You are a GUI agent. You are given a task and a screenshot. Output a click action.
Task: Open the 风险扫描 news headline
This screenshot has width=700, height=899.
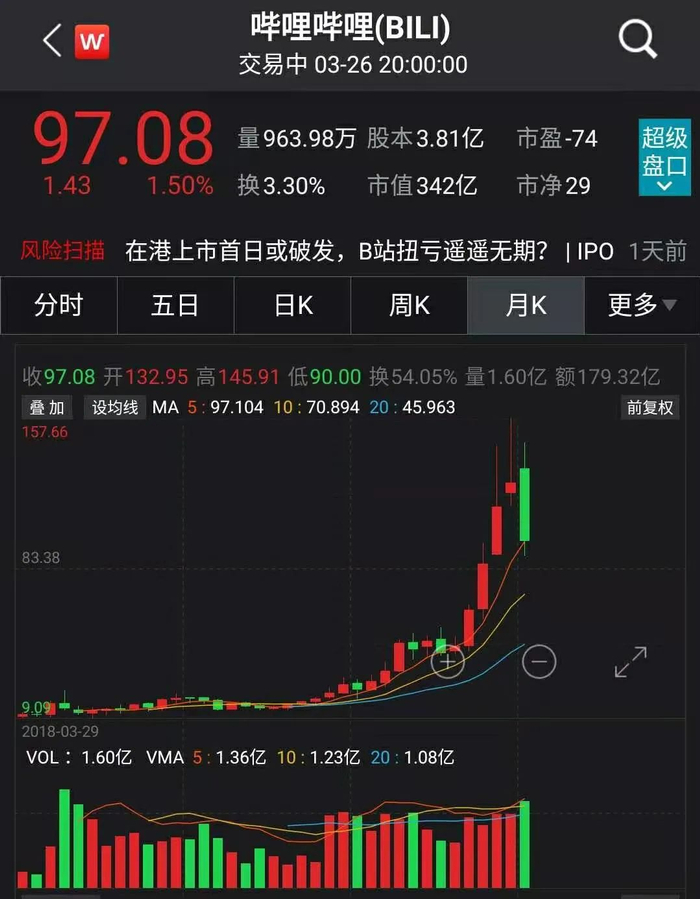click(x=336, y=251)
